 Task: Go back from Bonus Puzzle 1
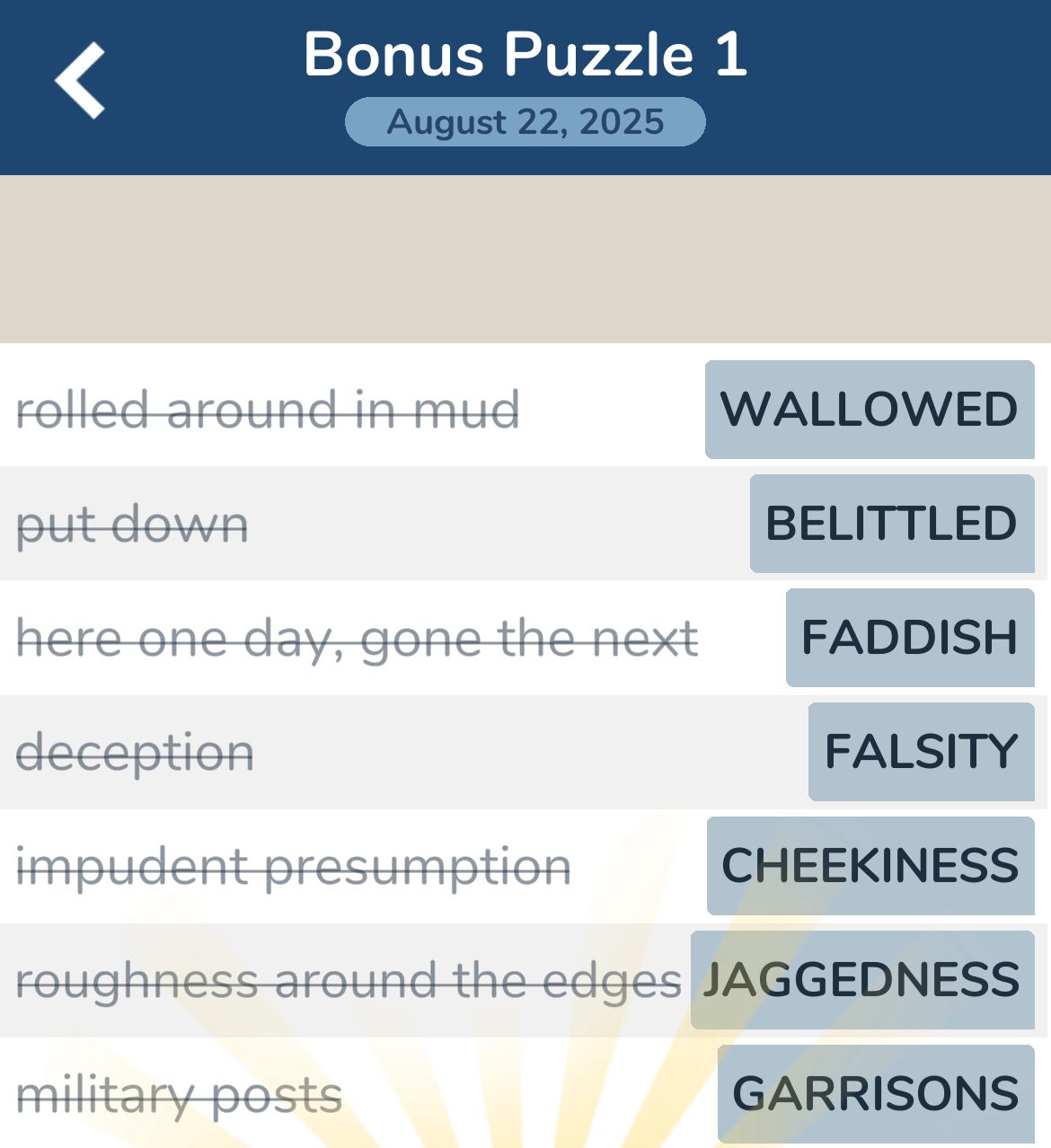(80, 81)
